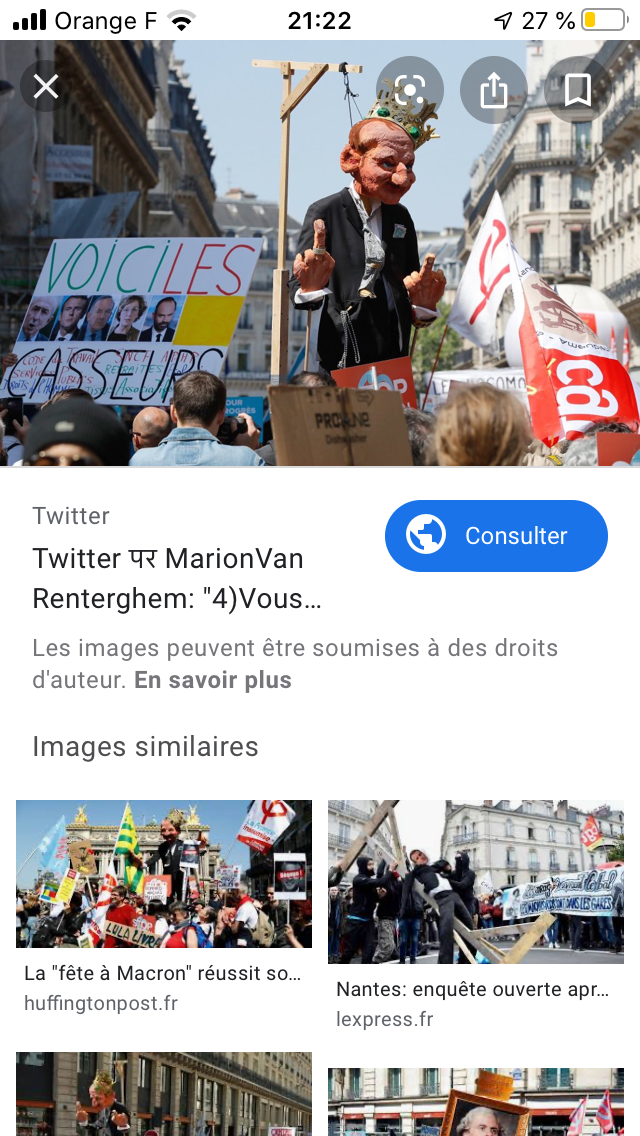Tap the Consulter button
The width and height of the screenshot is (640, 1136).
point(496,536)
